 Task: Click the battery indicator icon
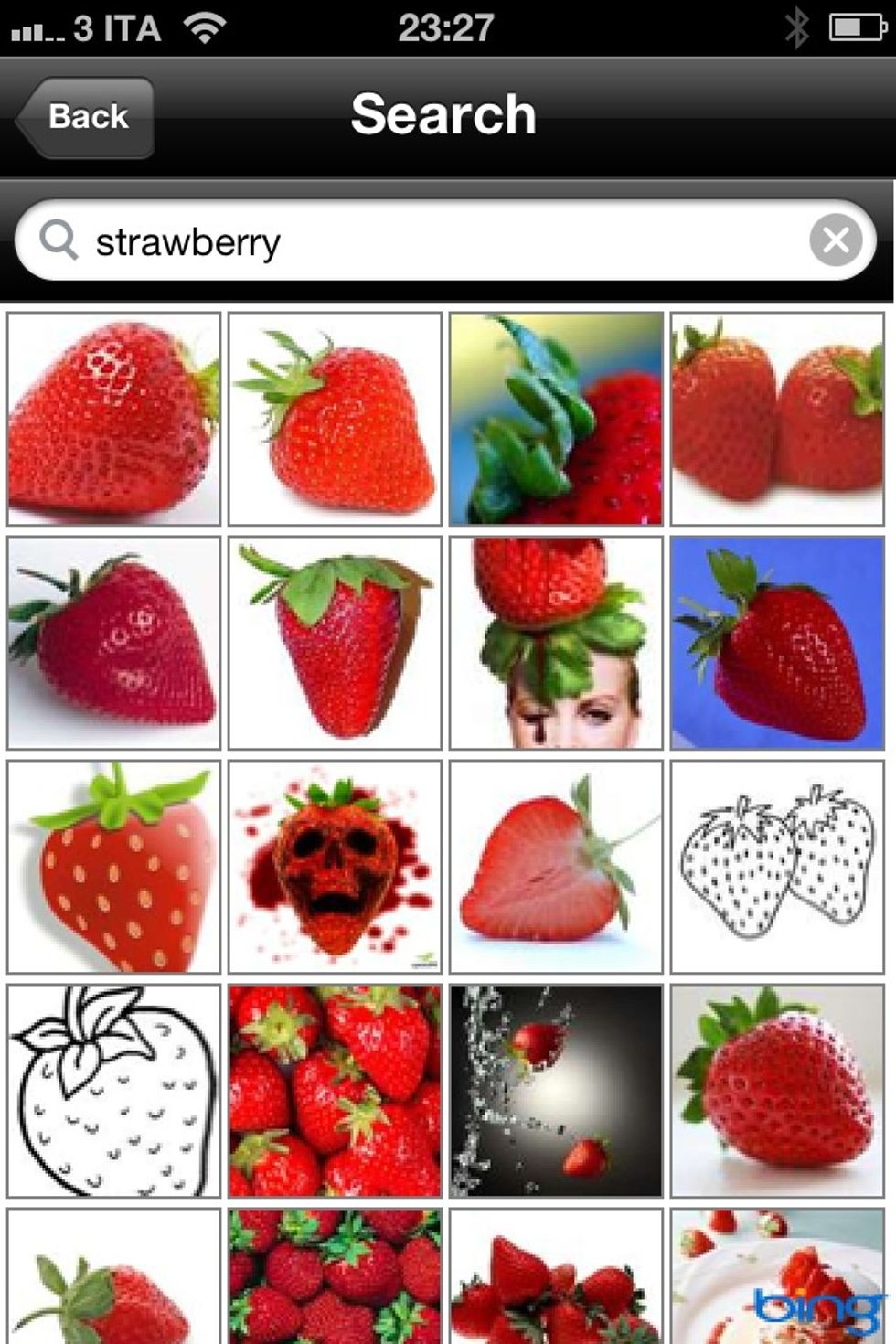click(856, 27)
